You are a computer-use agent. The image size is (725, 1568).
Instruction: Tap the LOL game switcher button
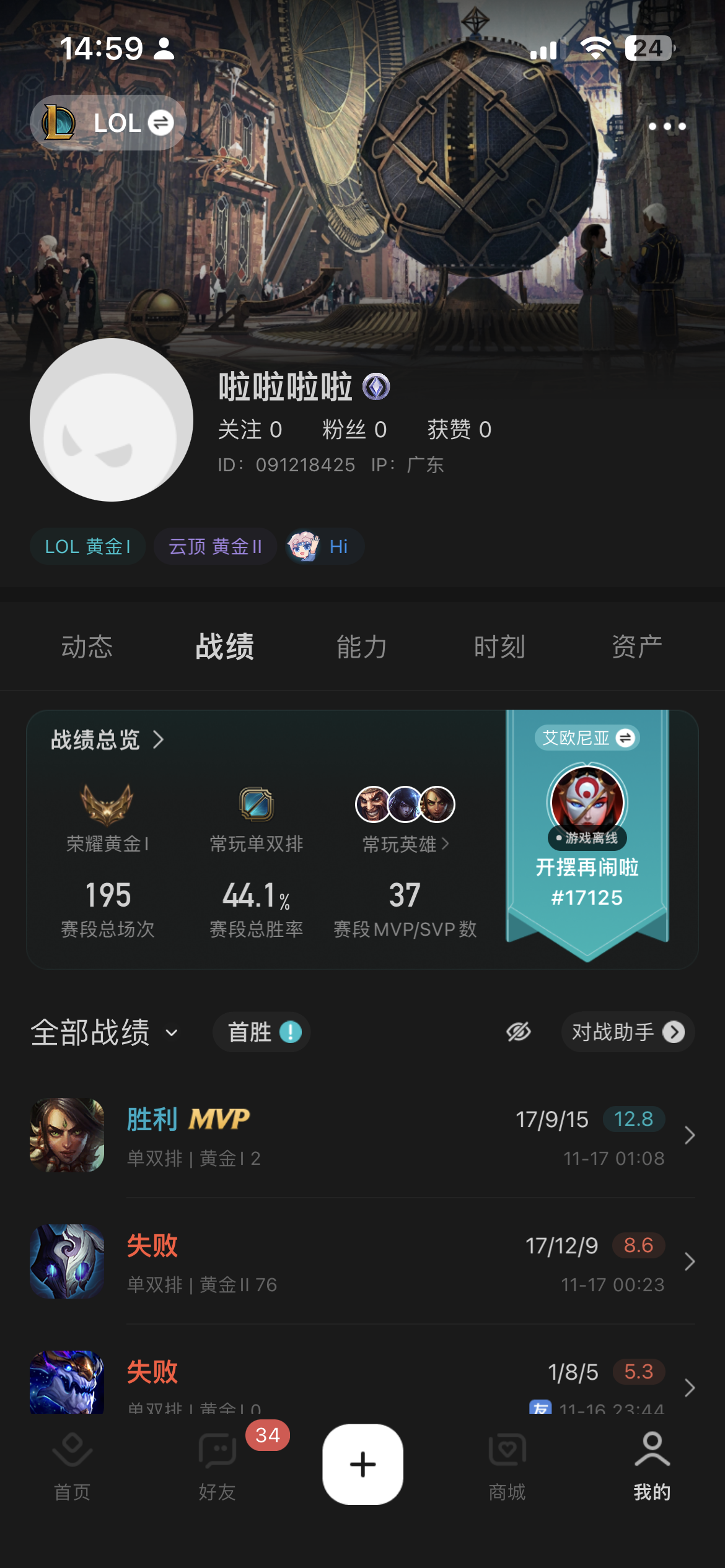(108, 123)
